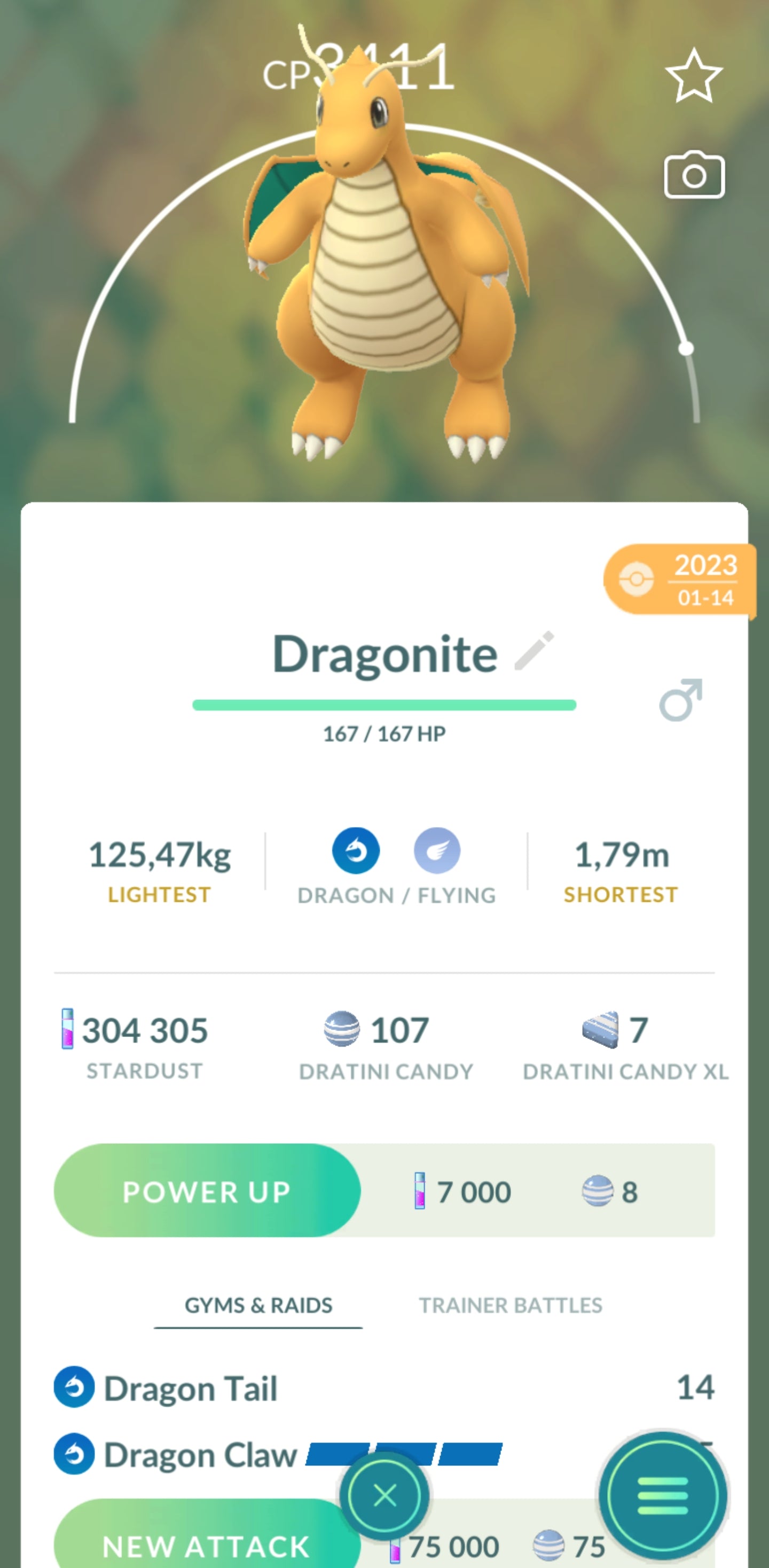
Task: Open the AR camera for Dragonite
Action: tap(694, 175)
